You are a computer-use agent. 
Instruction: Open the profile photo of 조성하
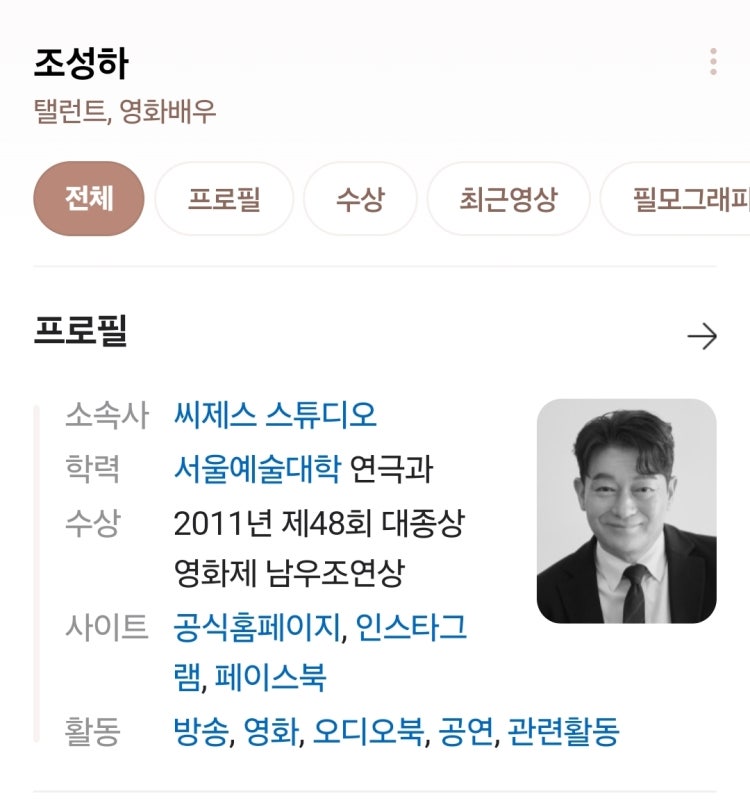point(626,511)
